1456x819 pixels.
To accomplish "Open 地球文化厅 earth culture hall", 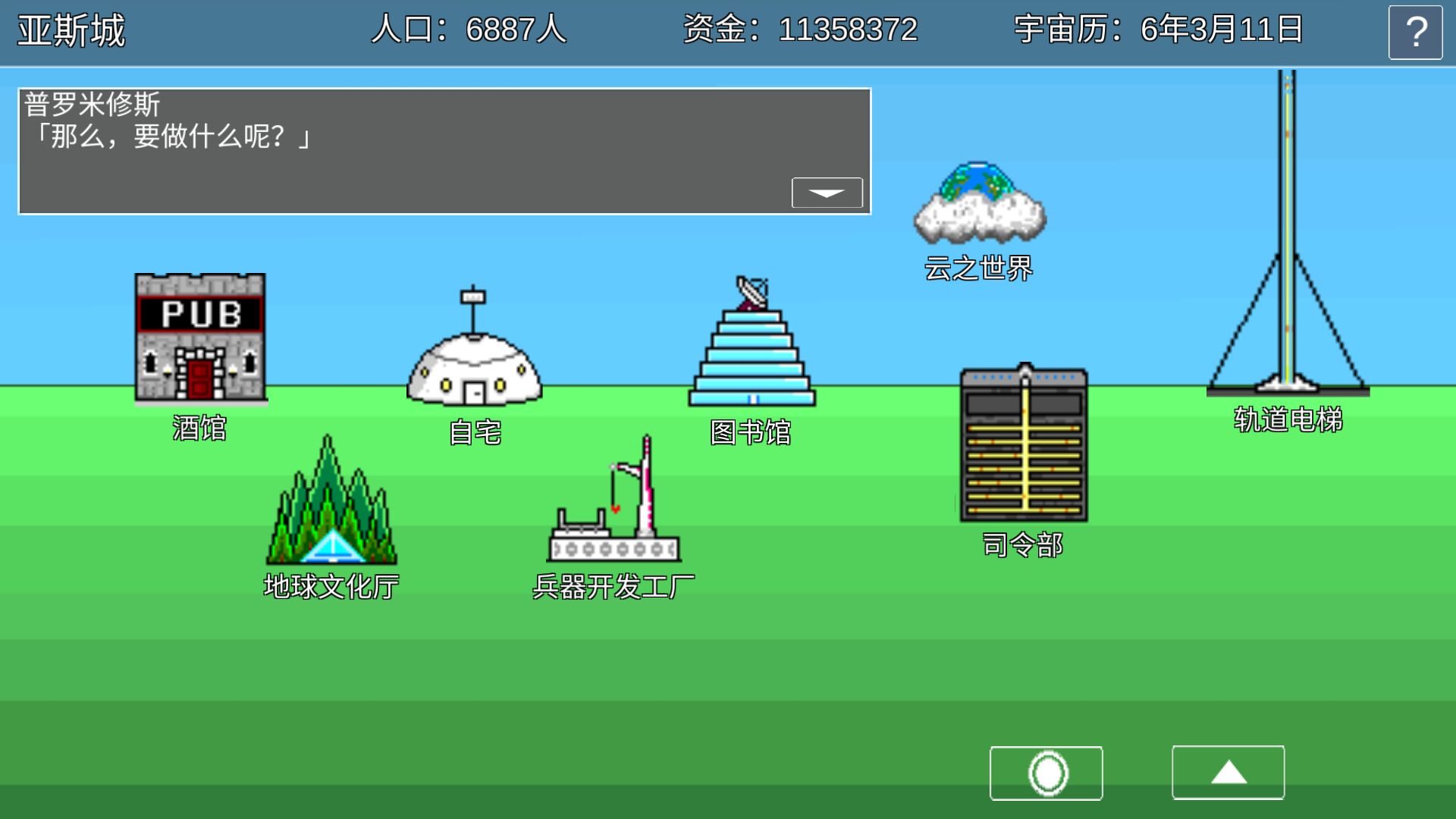I will [x=331, y=504].
